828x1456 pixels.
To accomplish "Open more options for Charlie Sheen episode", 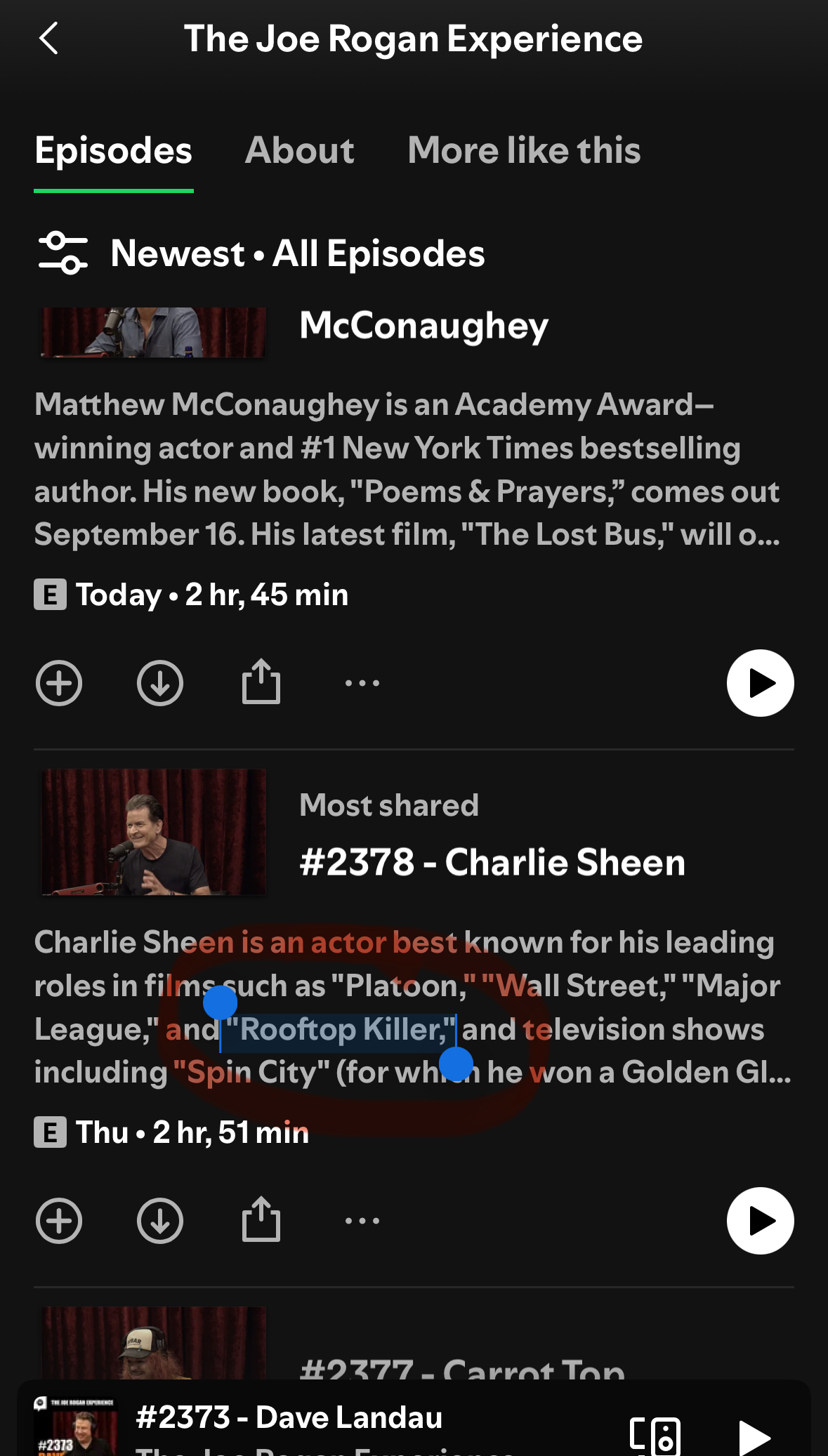I will pyautogui.click(x=362, y=1221).
